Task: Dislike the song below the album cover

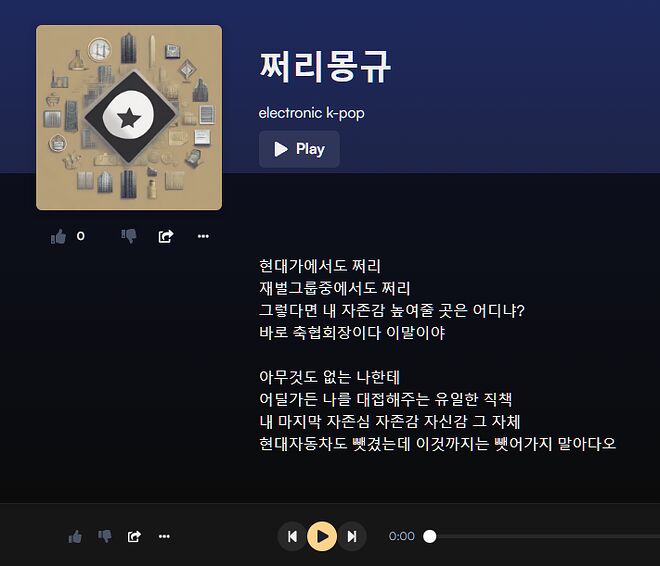Action: 128,236
